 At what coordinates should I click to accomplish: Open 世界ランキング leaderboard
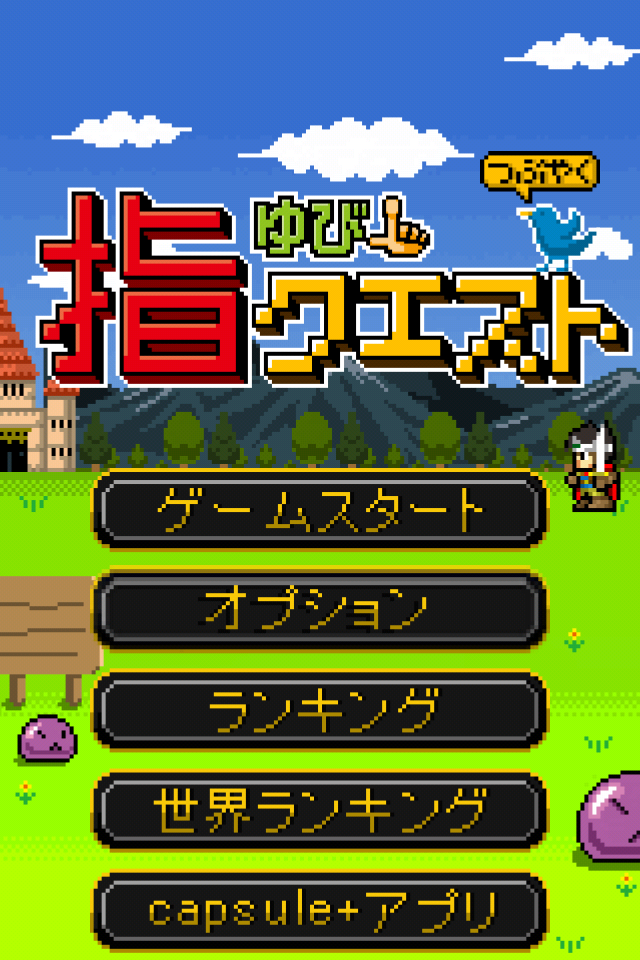click(319, 809)
